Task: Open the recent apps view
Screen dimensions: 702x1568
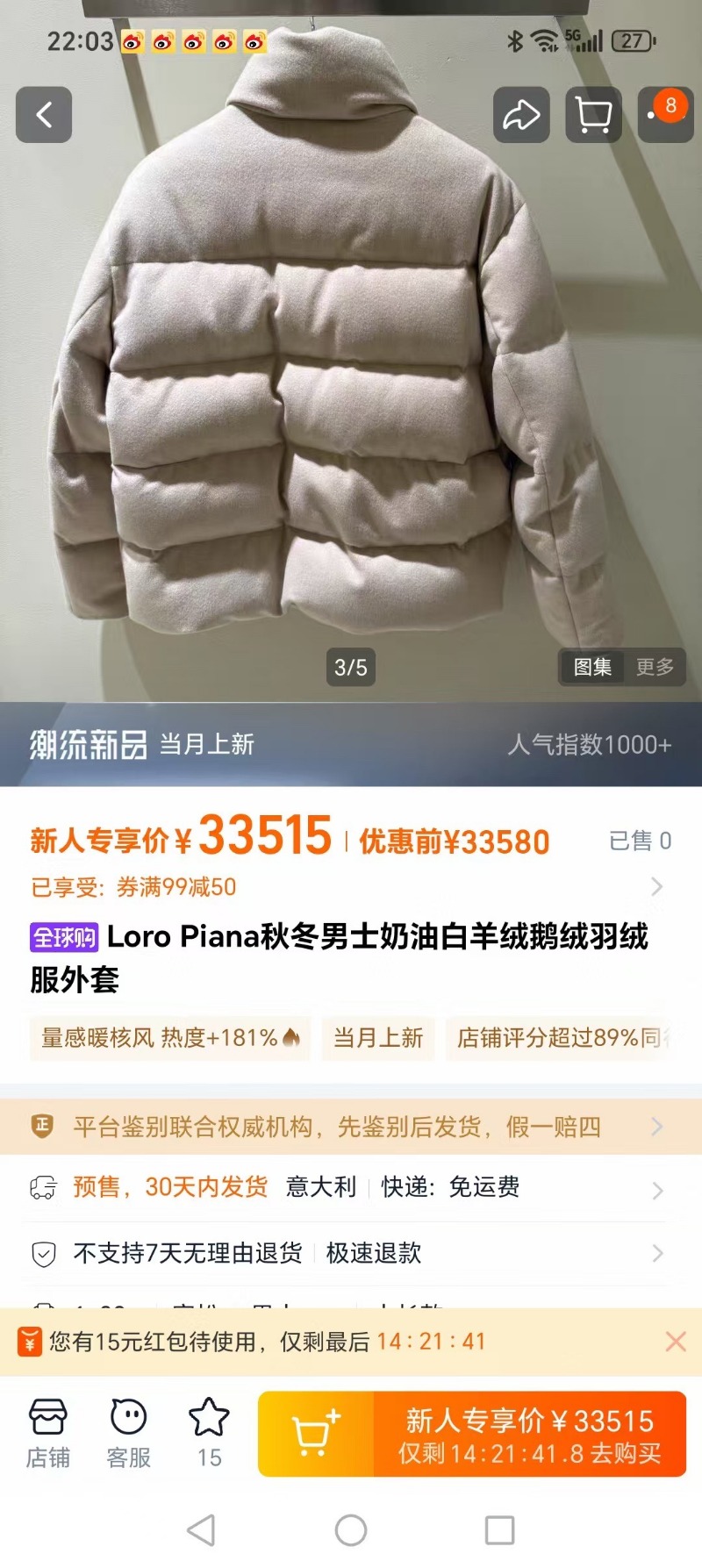Action: [499, 1530]
